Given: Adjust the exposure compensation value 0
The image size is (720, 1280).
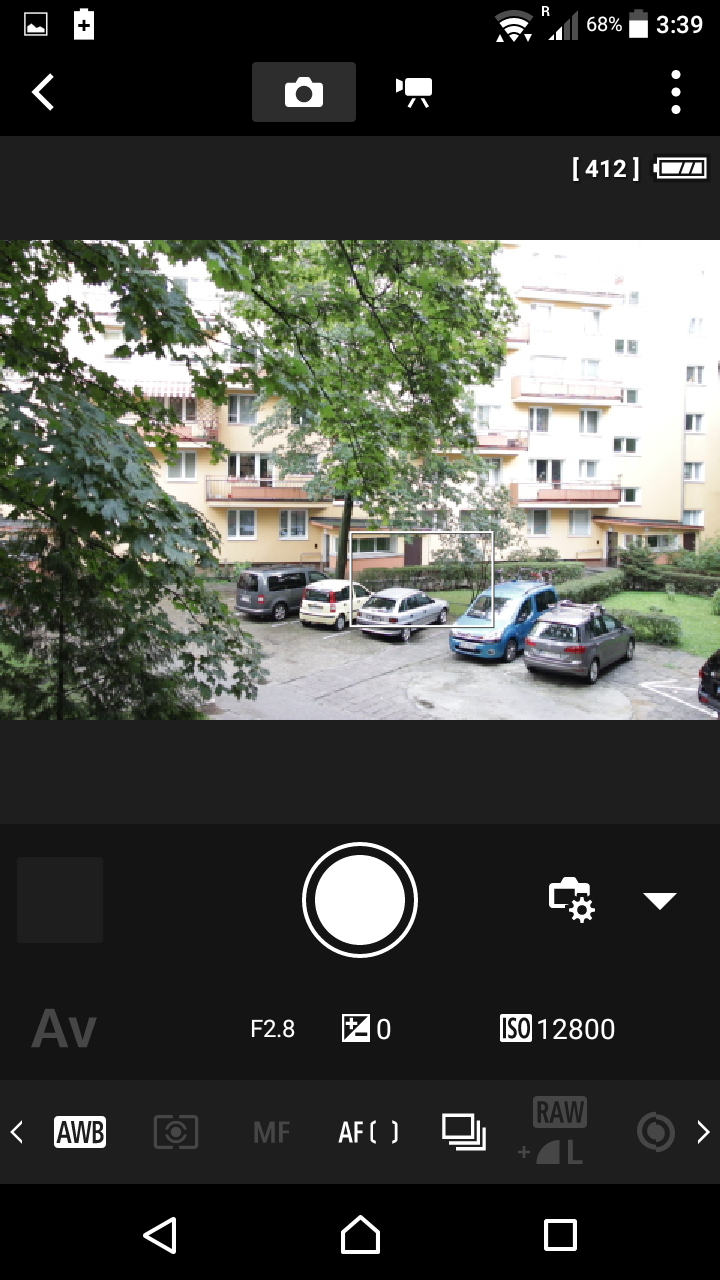Looking at the screenshot, I should click(366, 1029).
